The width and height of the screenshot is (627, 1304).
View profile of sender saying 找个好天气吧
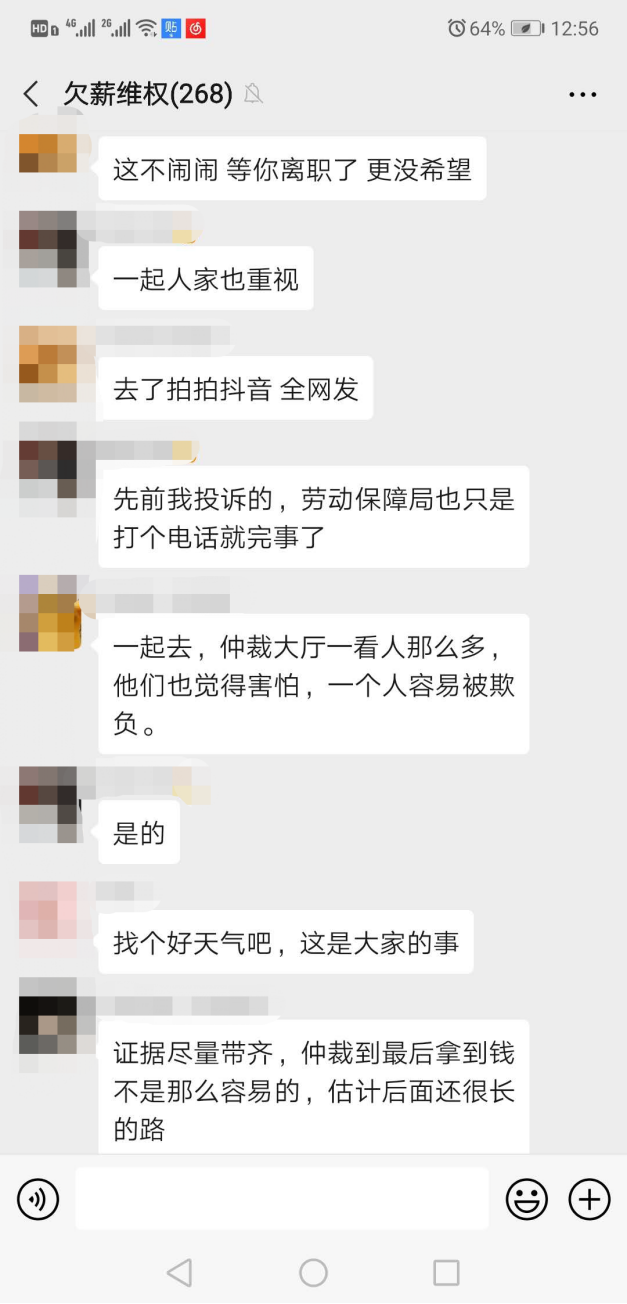[x=48, y=910]
